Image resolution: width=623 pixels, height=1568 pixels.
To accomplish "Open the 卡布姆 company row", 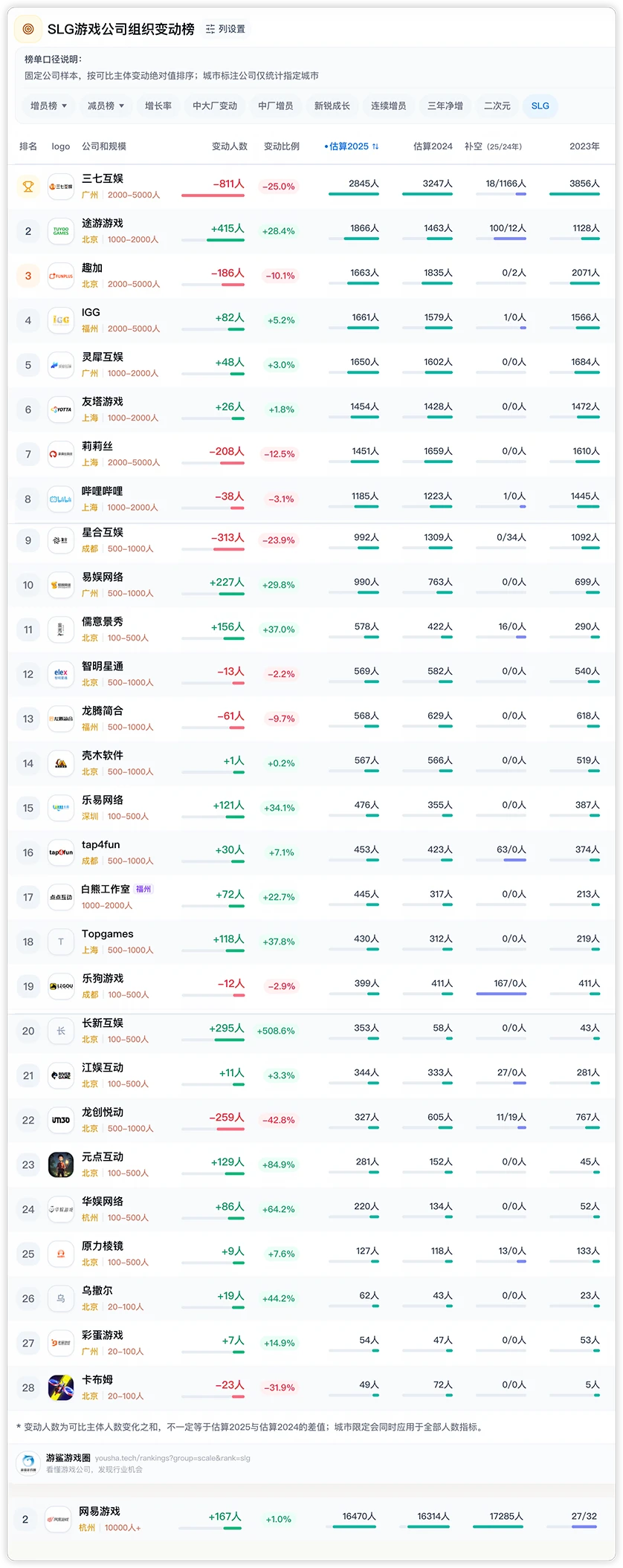I will click(311, 1387).
